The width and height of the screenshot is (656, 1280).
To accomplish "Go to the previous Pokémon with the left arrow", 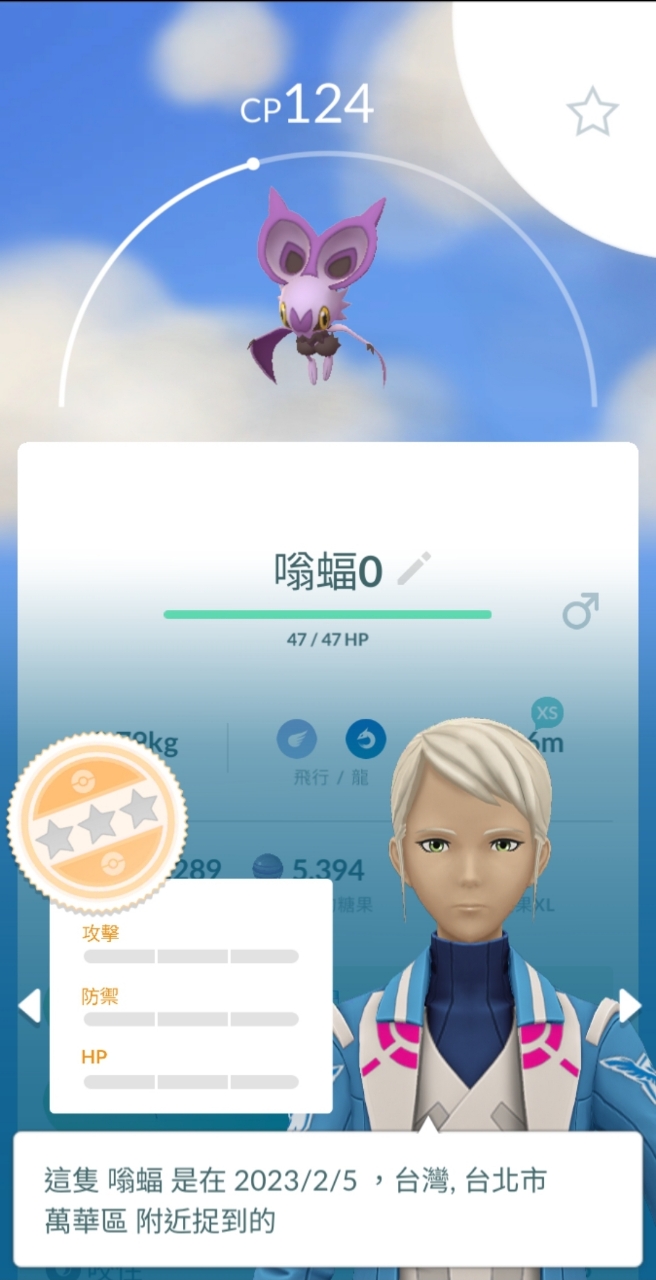I will 30,1005.
